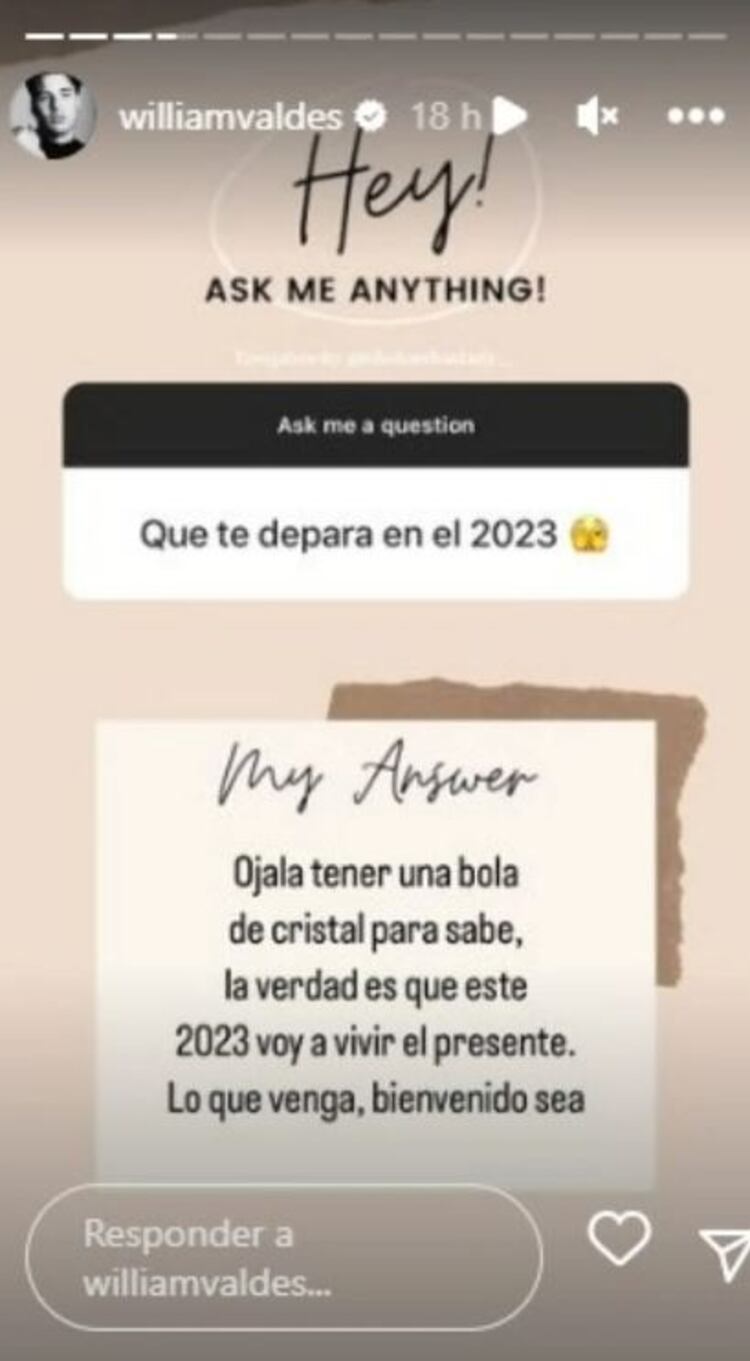This screenshot has width=750, height=1361.
Task: Open williamvaldes profile picture
Action: pos(52,116)
